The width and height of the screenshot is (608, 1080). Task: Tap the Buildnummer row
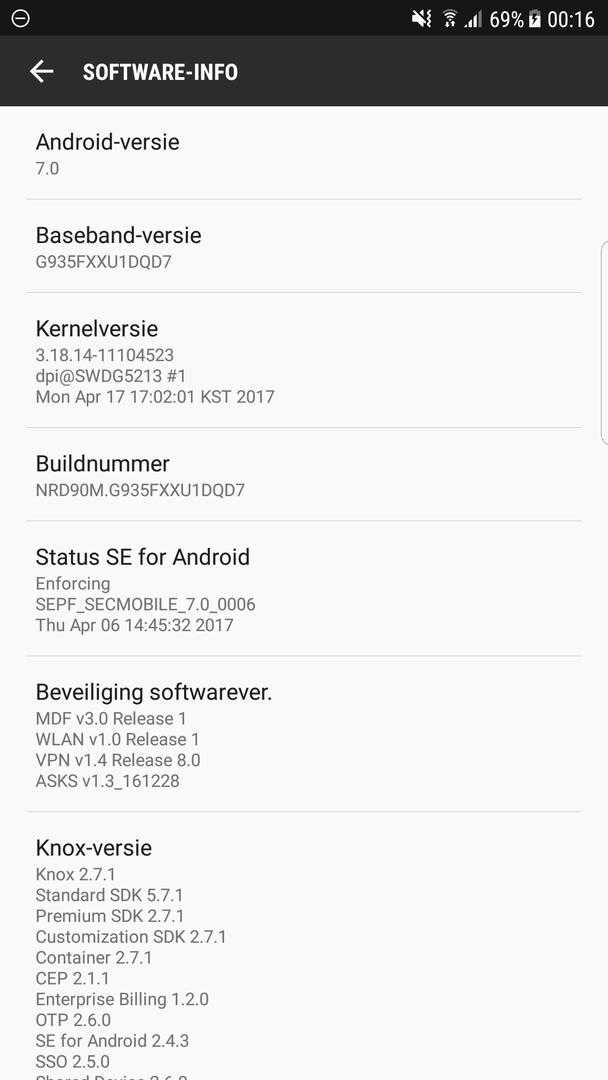tap(304, 475)
